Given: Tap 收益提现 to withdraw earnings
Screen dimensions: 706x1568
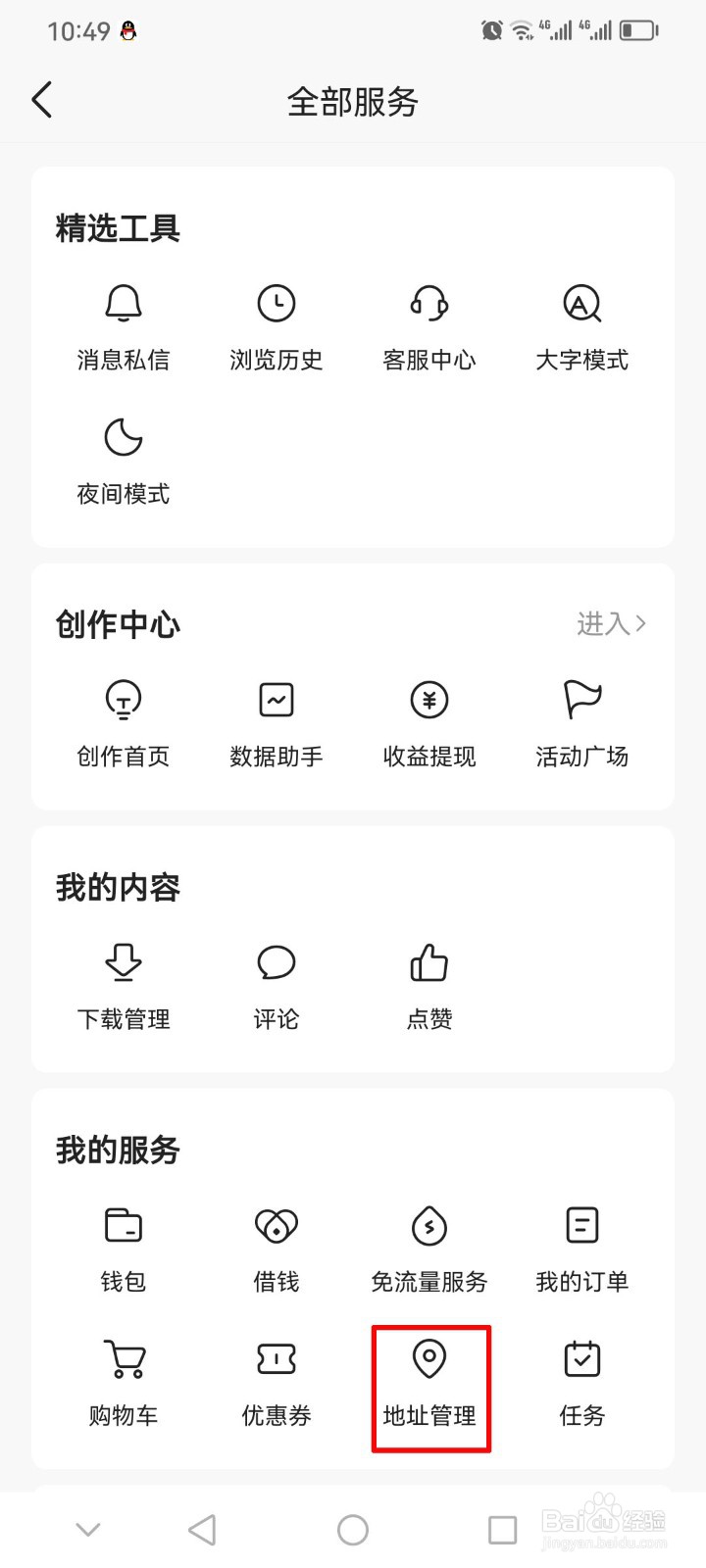Looking at the screenshot, I should pyautogui.click(x=429, y=724).
